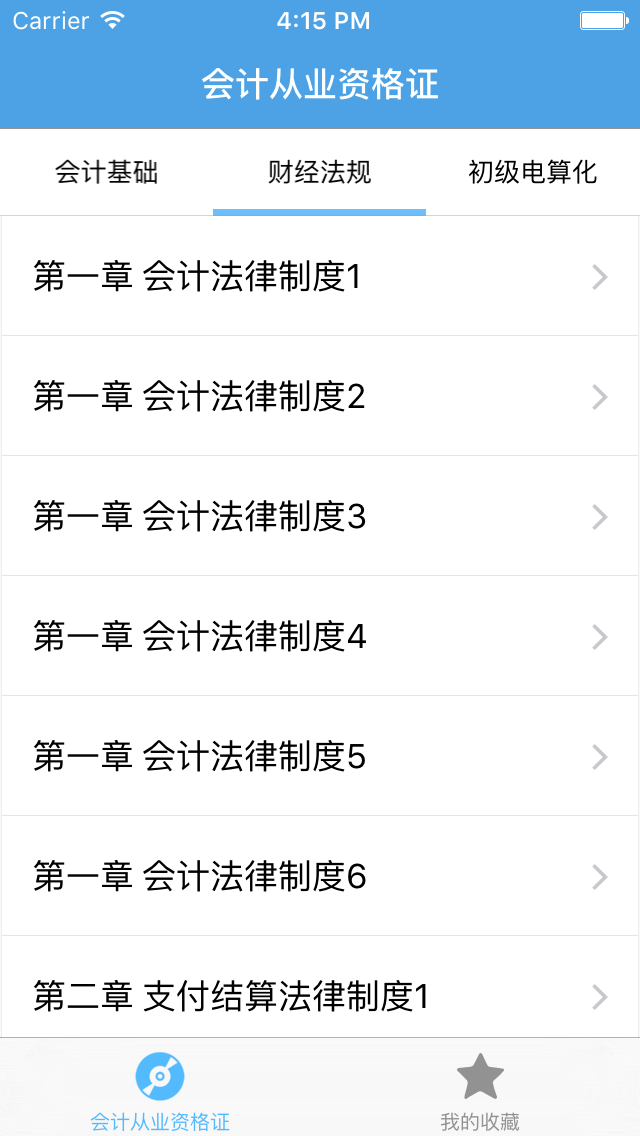The width and height of the screenshot is (640, 1136).
Task: Open 第一章 会计法律制度5
Action: [x=320, y=757]
